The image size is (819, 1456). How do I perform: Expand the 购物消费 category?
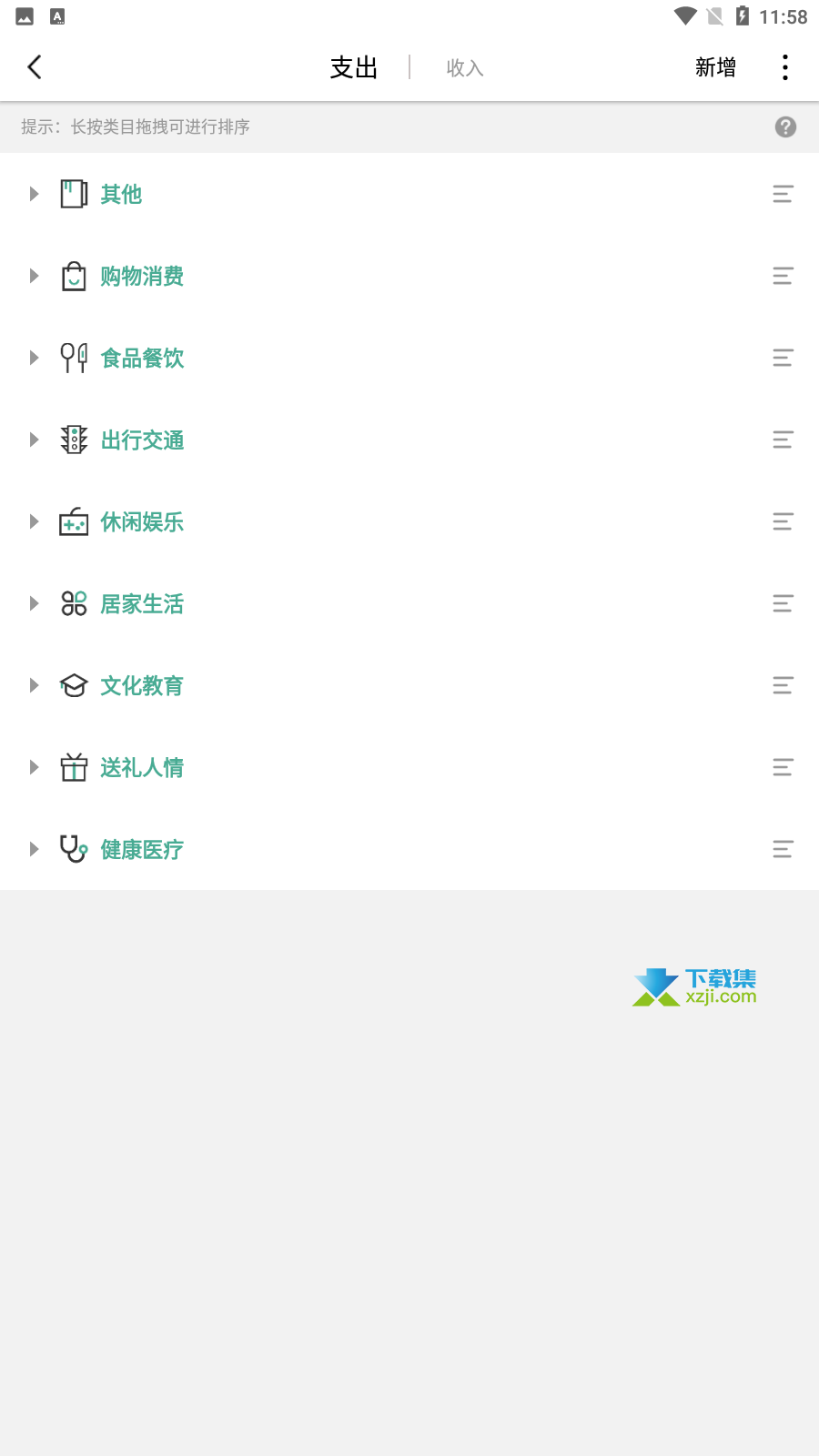pos(34,276)
